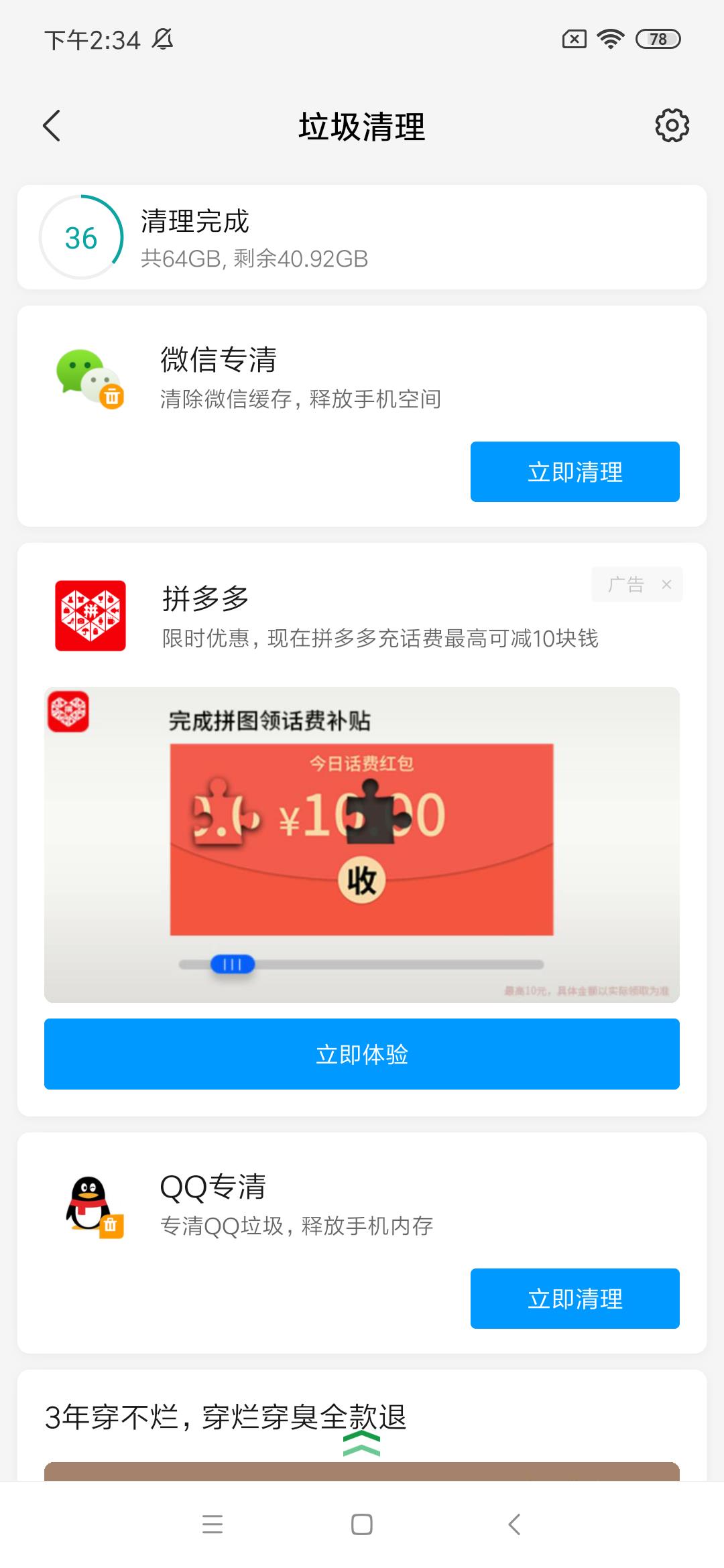Tap the 立即体验 blue banner button
The width and height of the screenshot is (724, 1568).
pos(362,1054)
